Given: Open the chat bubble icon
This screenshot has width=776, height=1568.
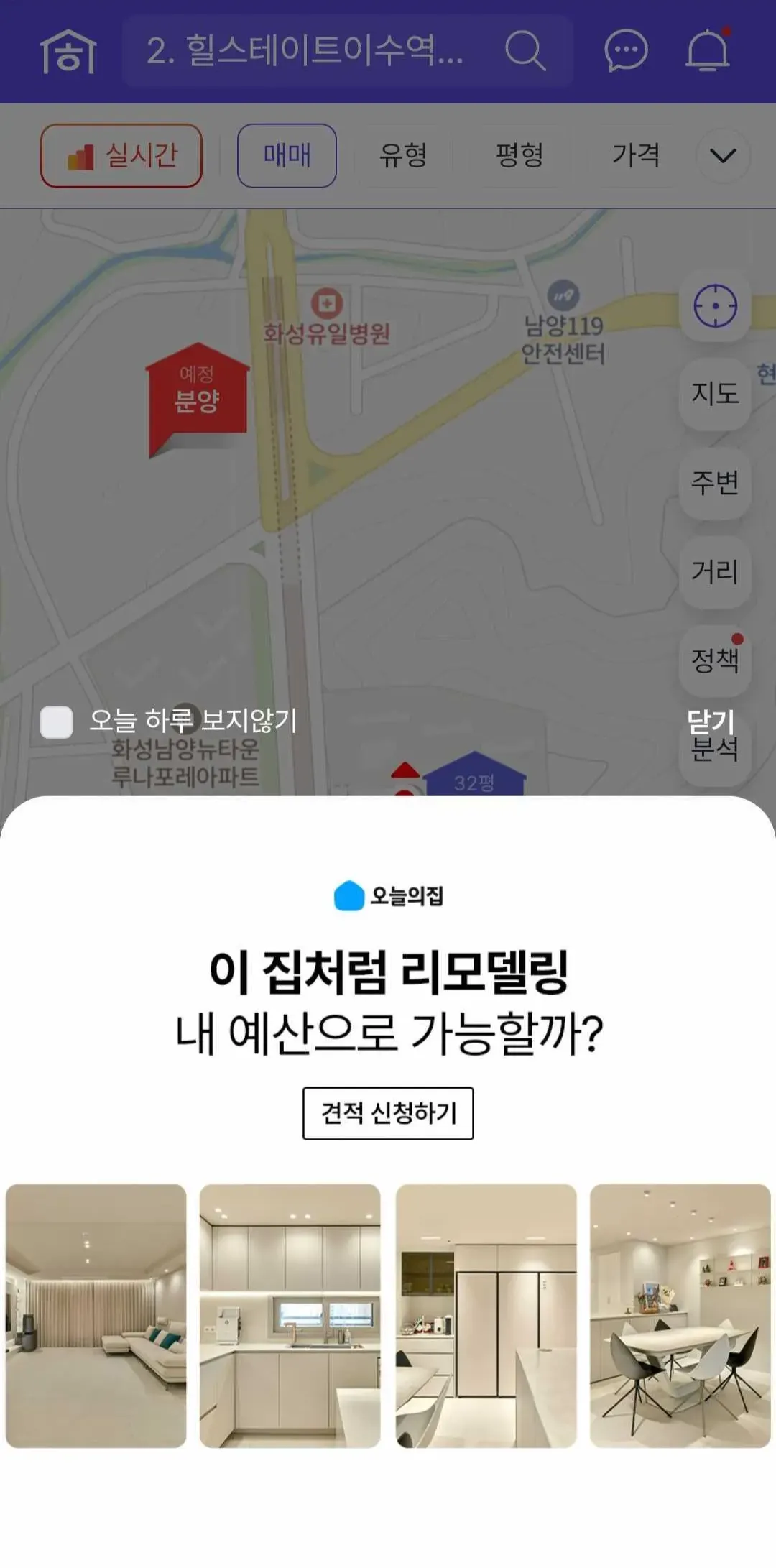Looking at the screenshot, I should click(x=626, y=52).
